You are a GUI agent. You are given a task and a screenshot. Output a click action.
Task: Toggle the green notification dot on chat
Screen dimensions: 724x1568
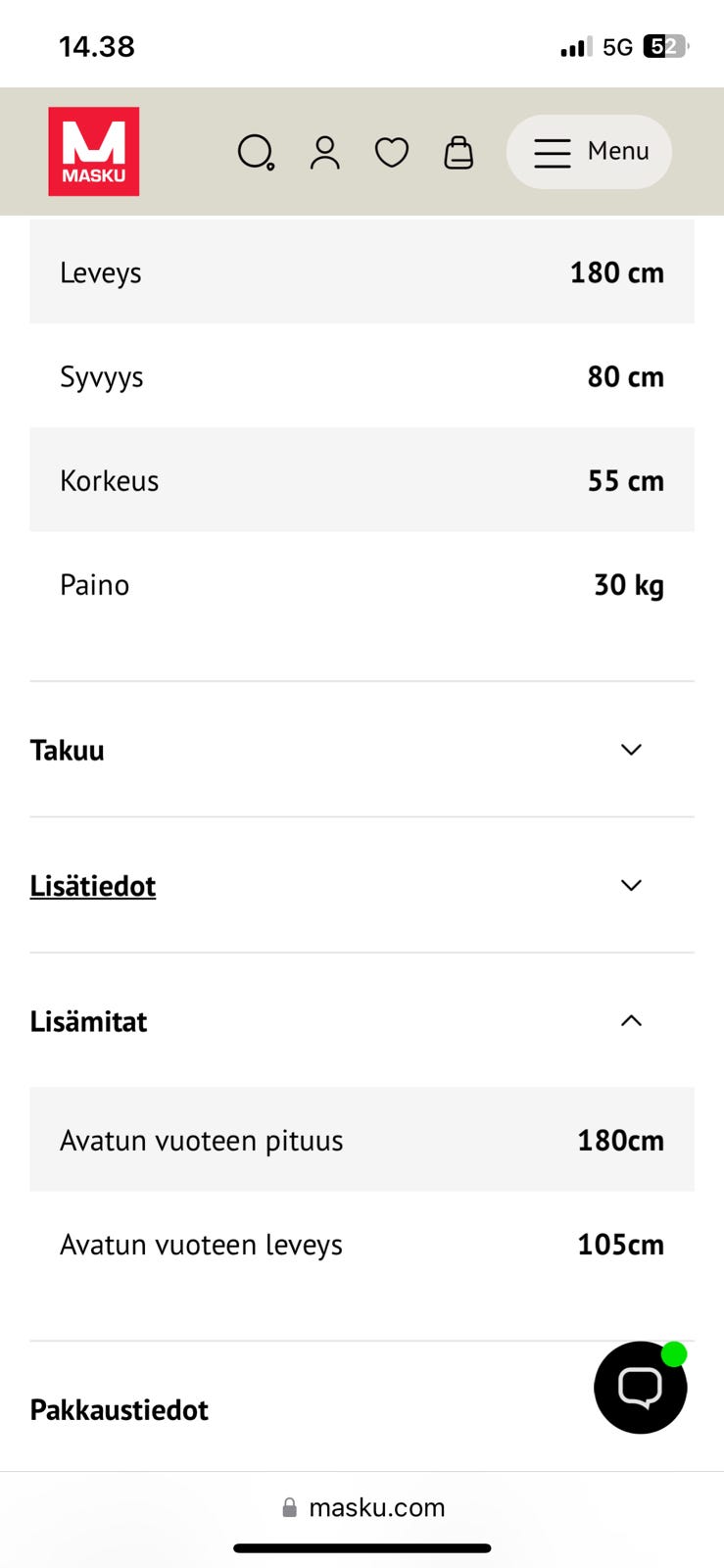[674, 1355]
